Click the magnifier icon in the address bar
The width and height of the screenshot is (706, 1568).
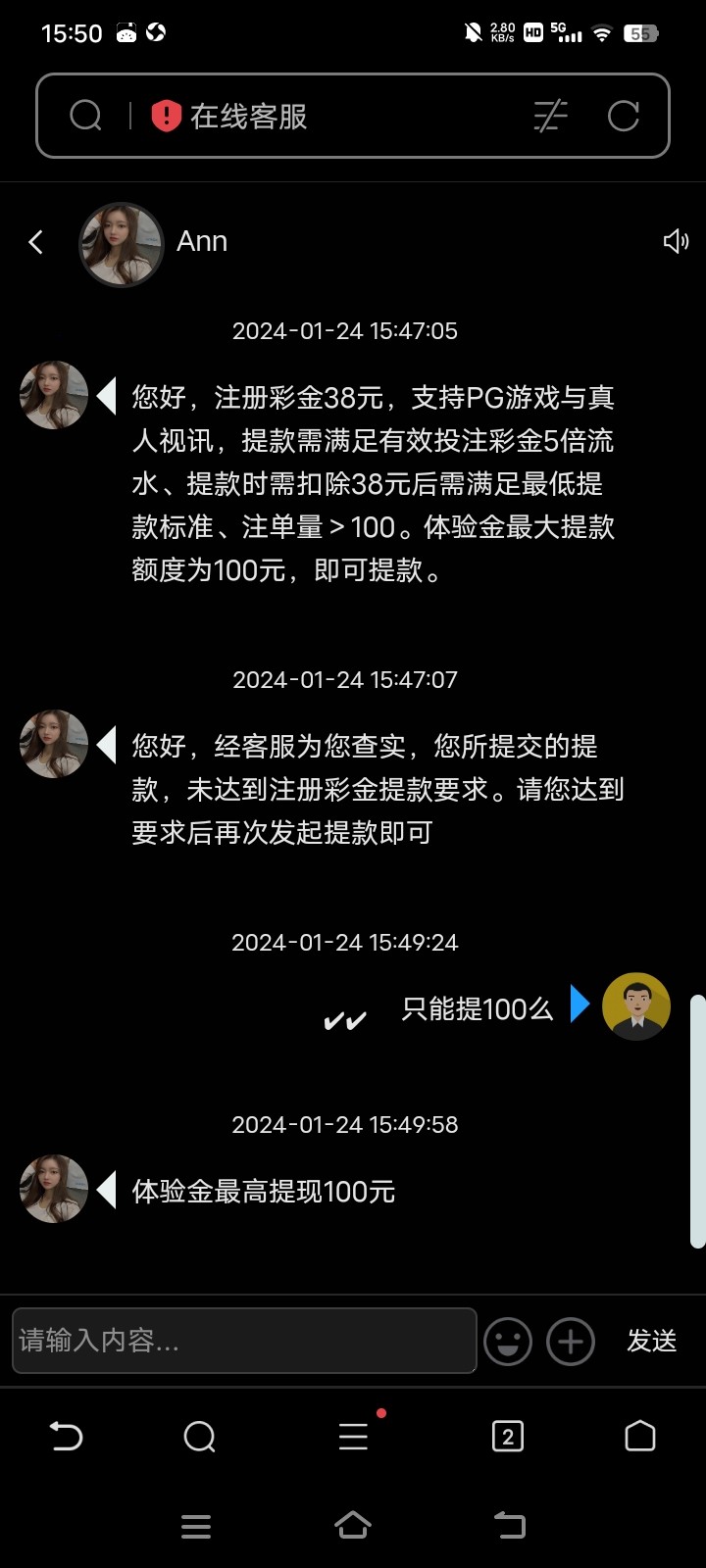pos(86,115)
